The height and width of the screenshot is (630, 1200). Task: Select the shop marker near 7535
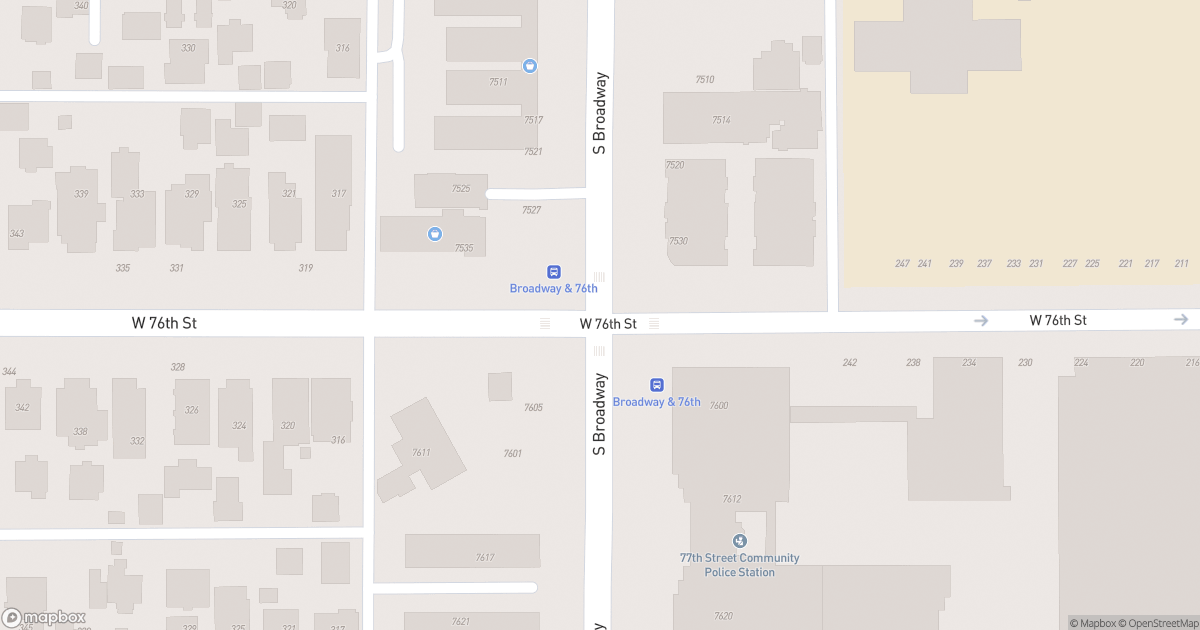click(435, 234)
